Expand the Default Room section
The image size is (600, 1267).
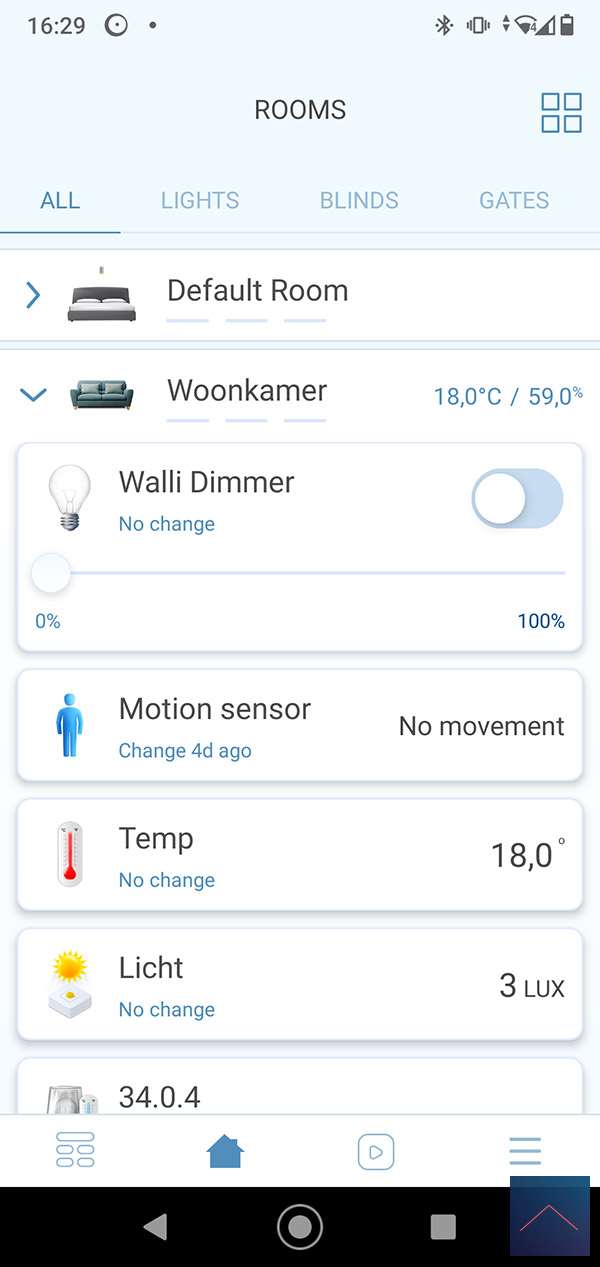[33, 294]
